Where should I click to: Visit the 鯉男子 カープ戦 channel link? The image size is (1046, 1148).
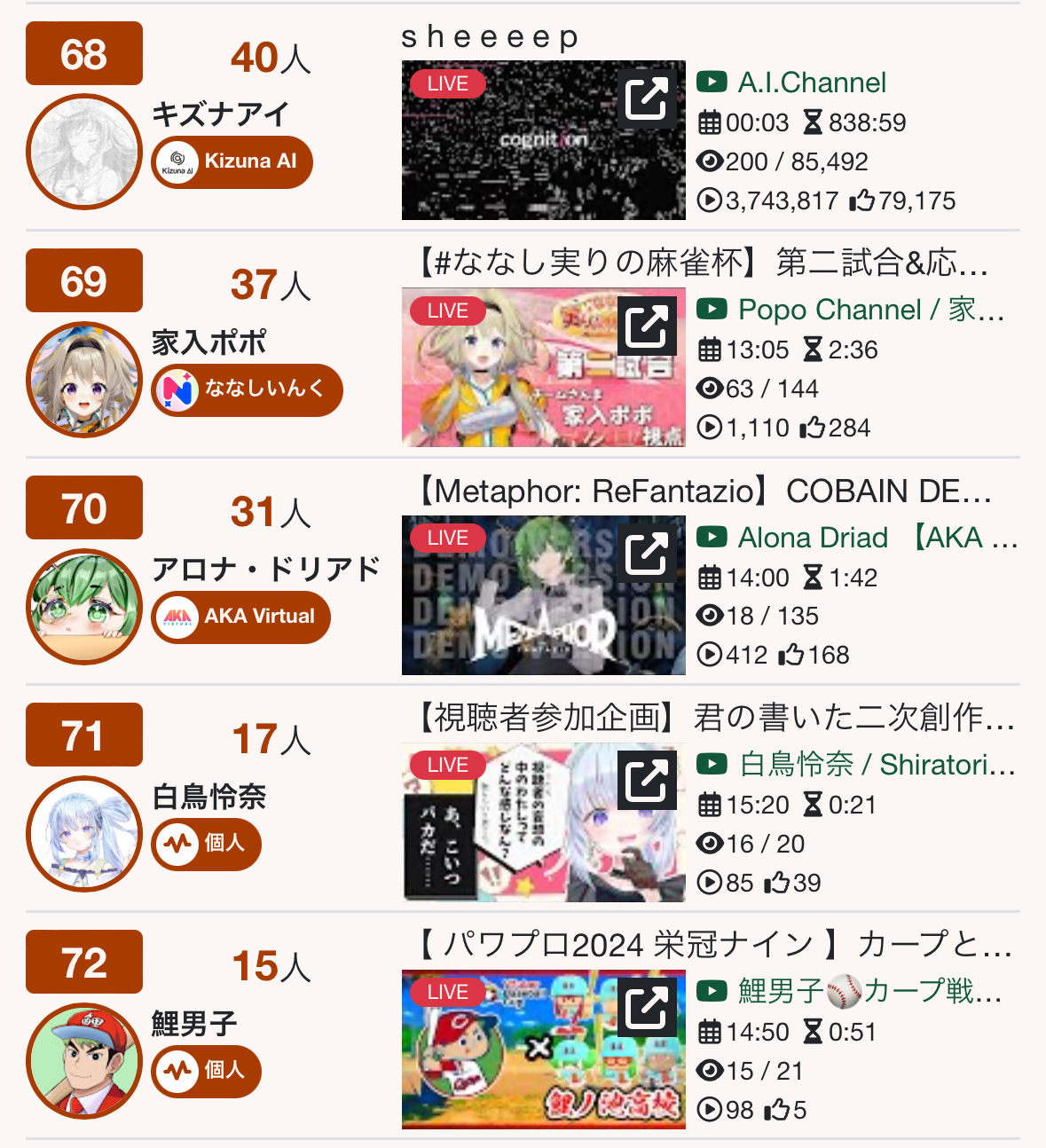coord(869,992)
